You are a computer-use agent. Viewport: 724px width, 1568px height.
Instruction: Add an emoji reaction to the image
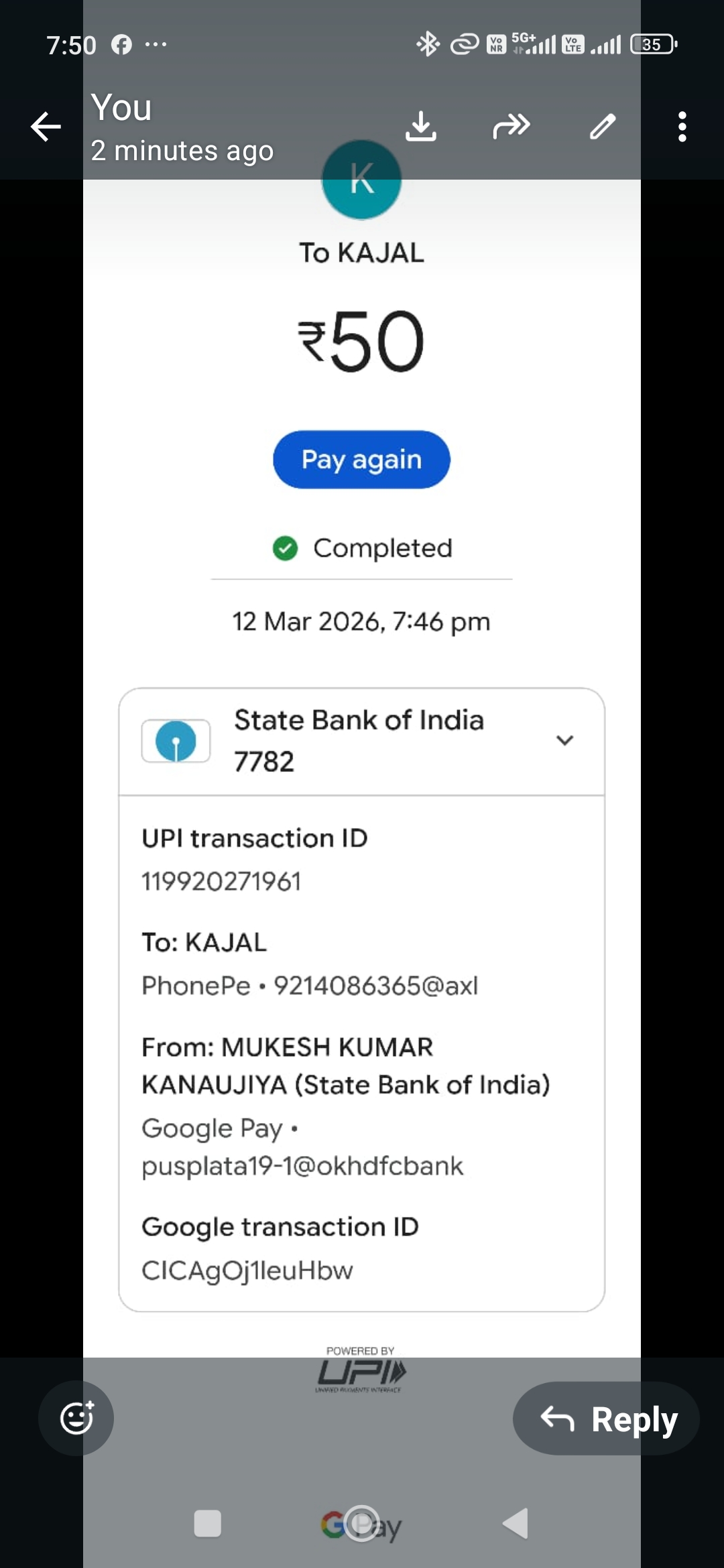click(76, 1418)
